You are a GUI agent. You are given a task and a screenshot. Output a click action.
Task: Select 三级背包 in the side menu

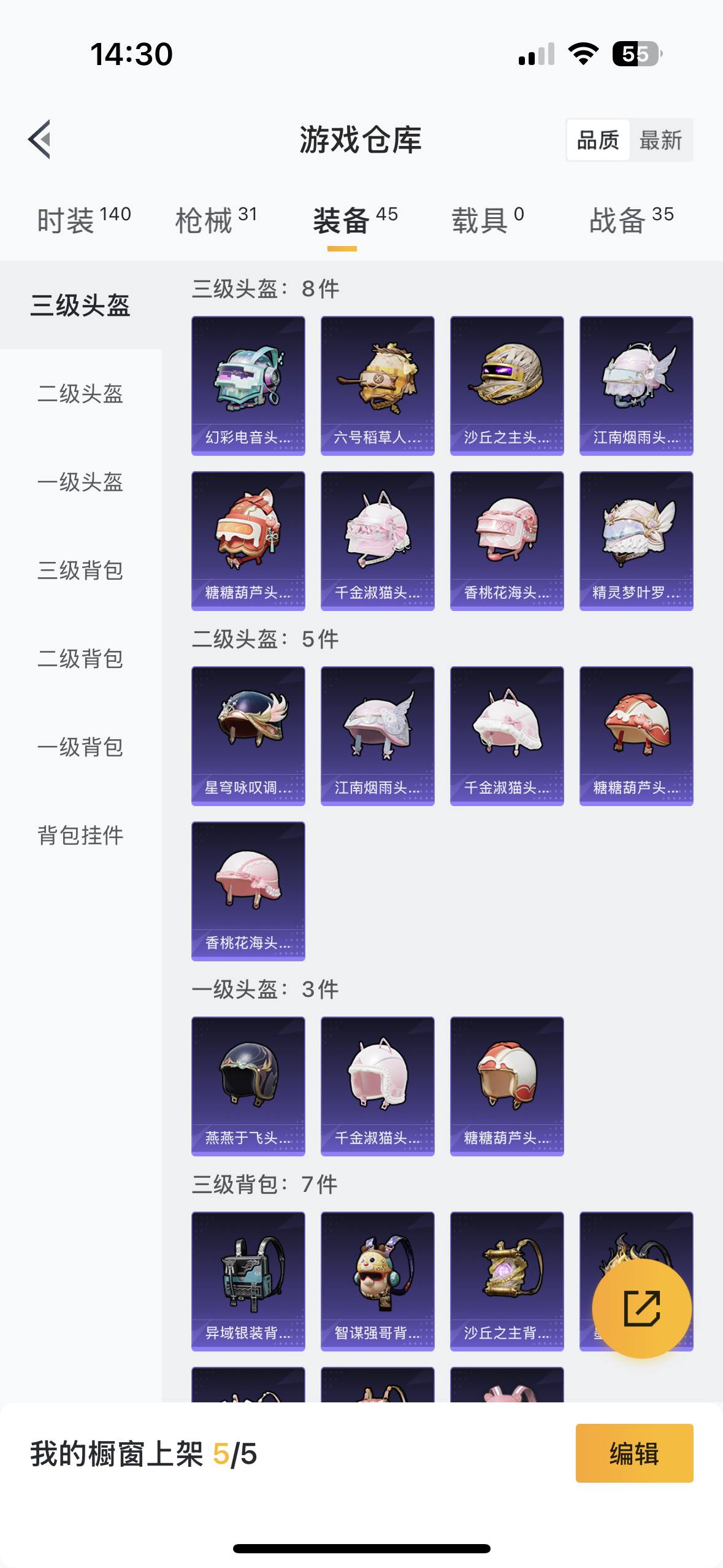coord(80,571)
